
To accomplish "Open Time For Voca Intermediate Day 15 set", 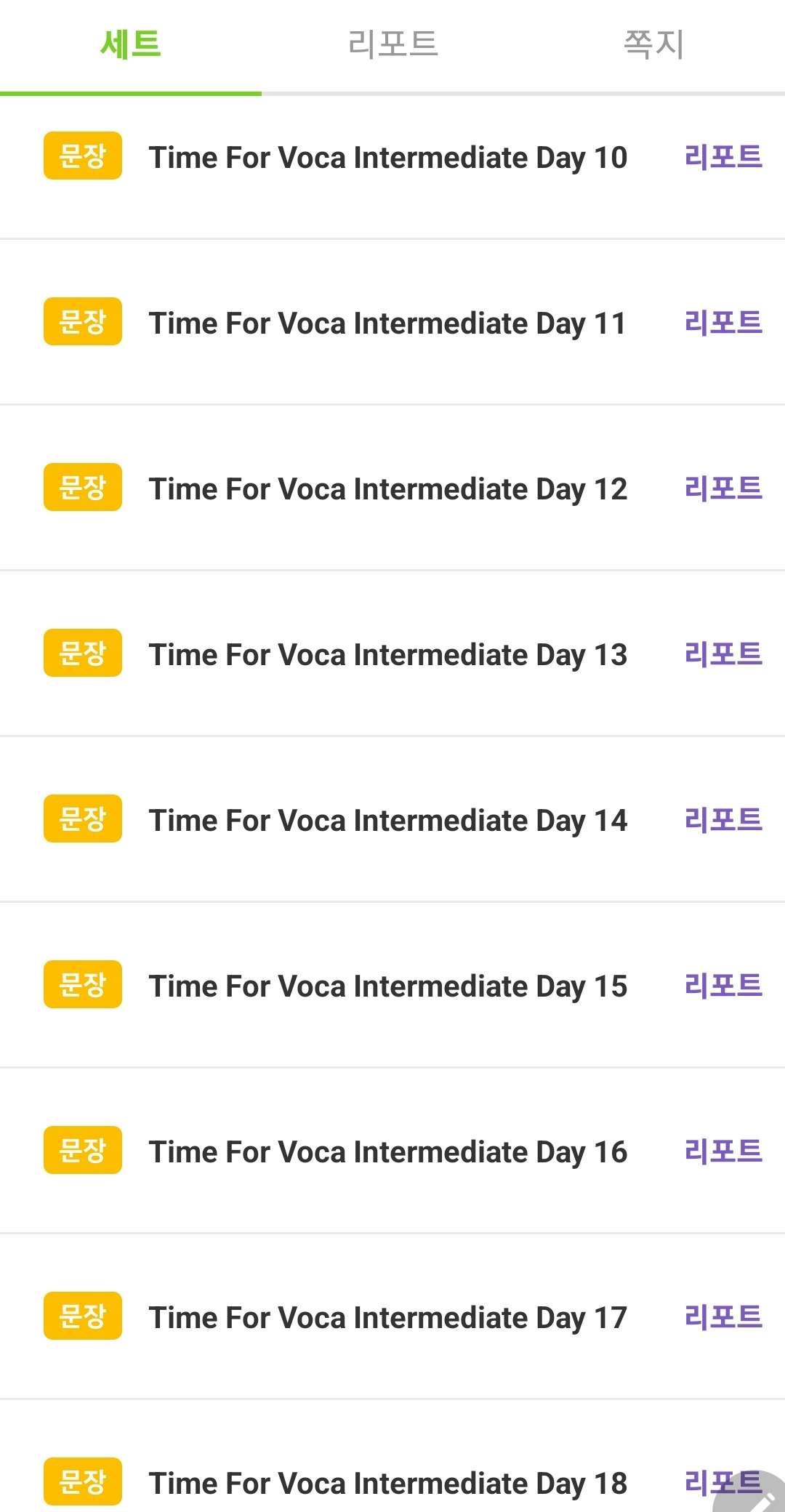I will tap(387, 986).
